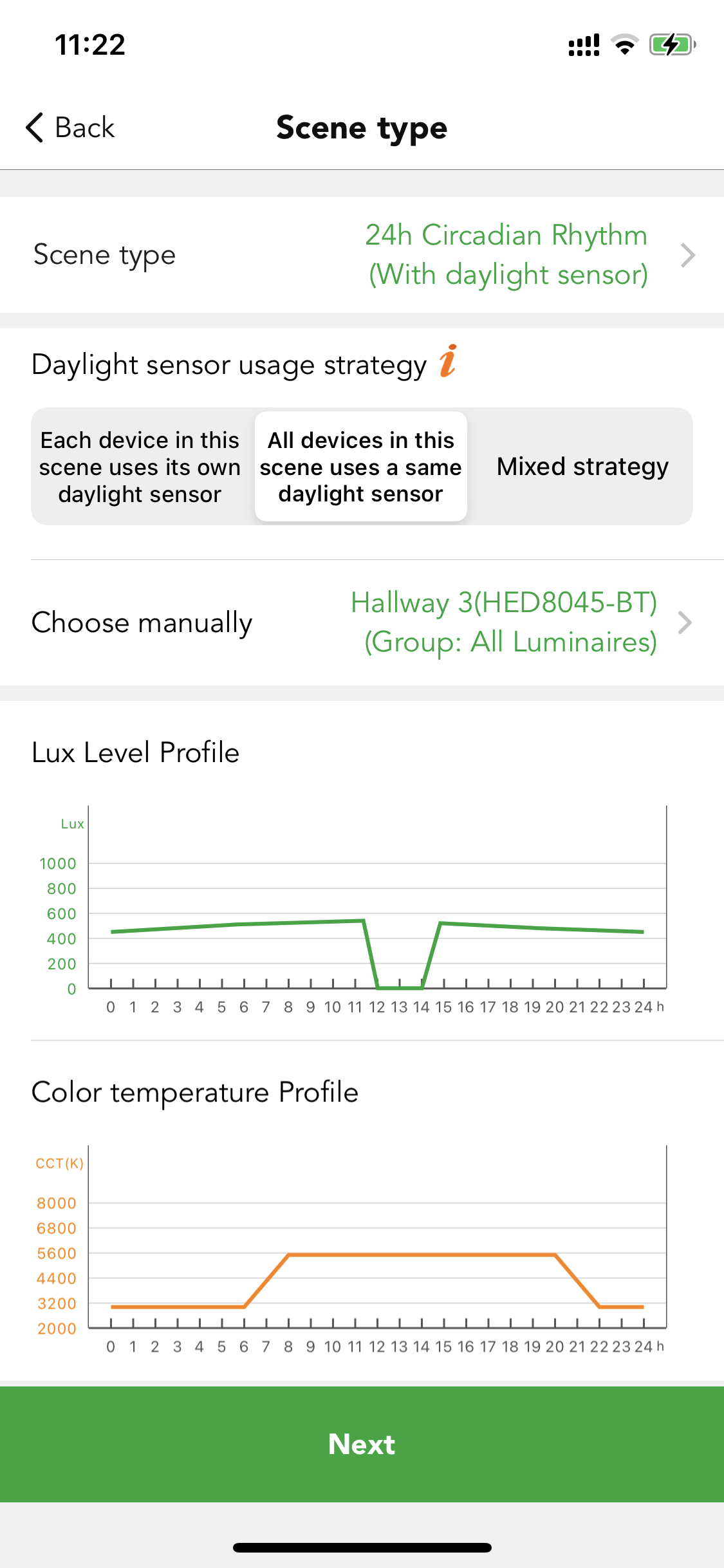
Task: Open daylight sensor strategy info icon
Action: pyautogui.click(x=448, y=361)
